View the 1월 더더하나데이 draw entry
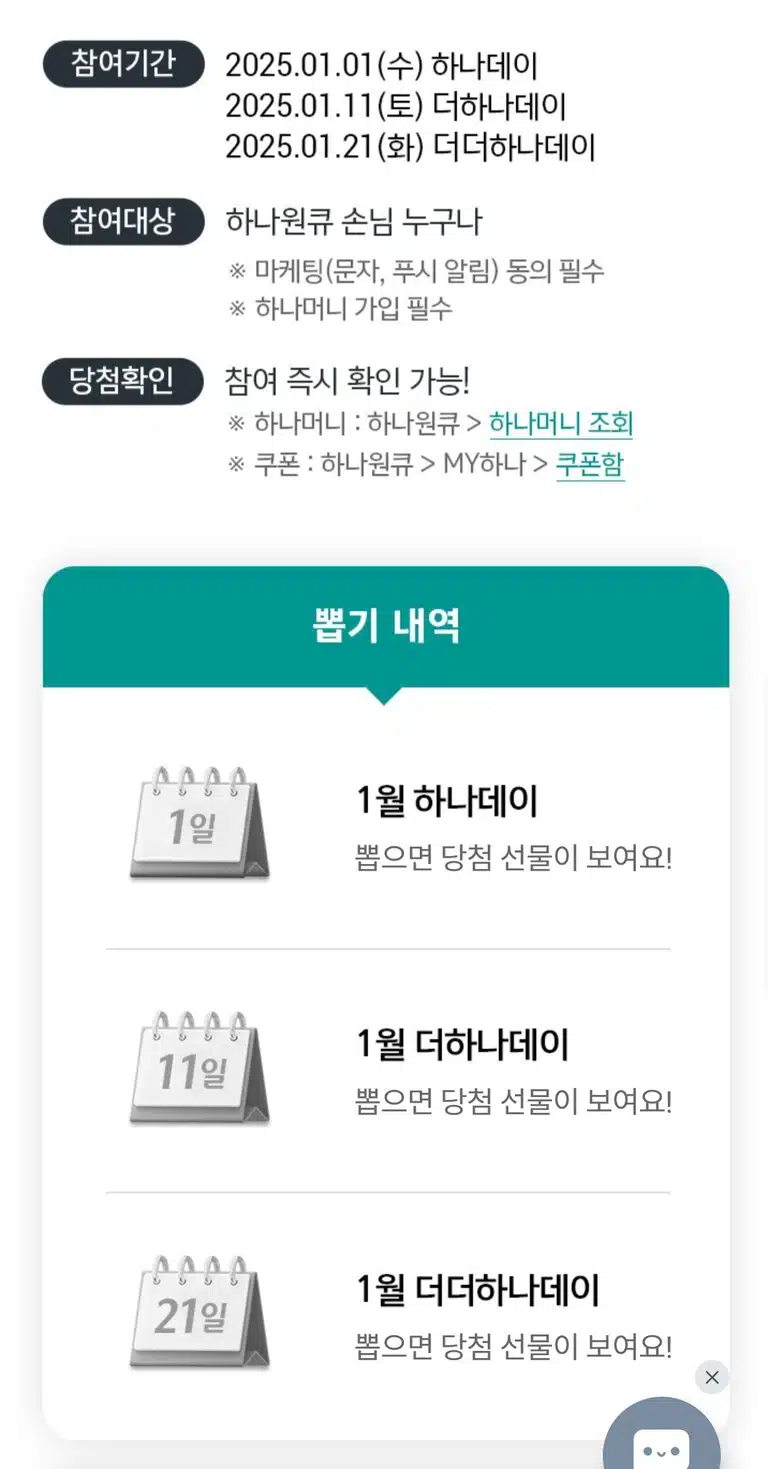Screen dimensions: 768x1469 click(x=388, y=1314)
